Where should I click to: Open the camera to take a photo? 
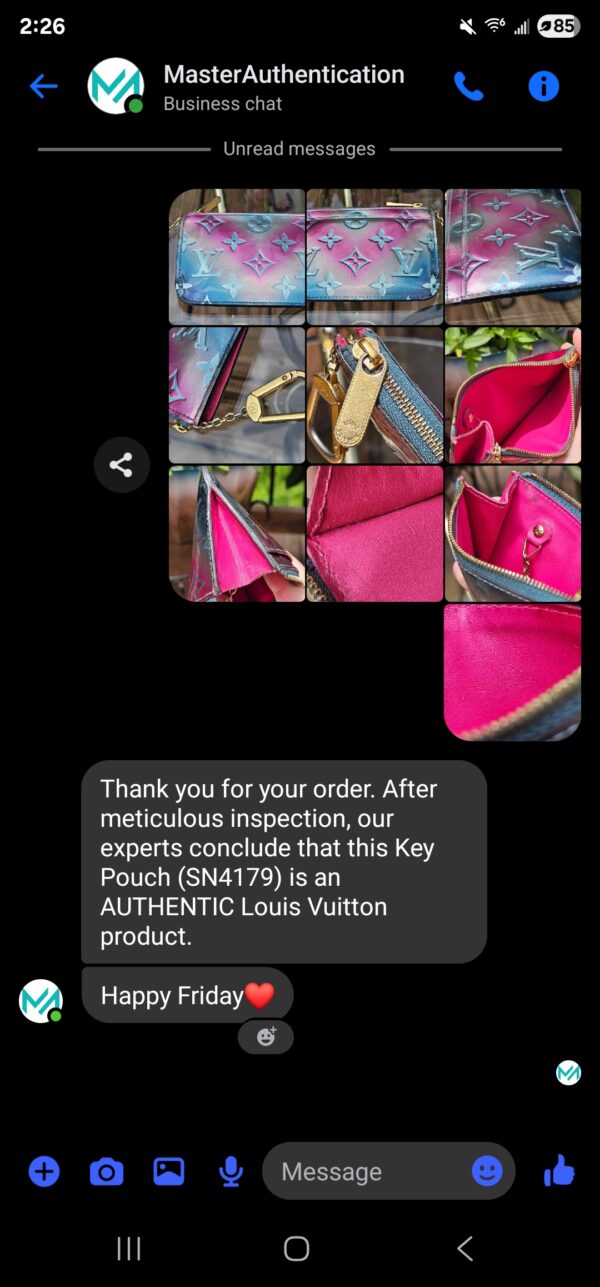click(x=106, y=1171)
